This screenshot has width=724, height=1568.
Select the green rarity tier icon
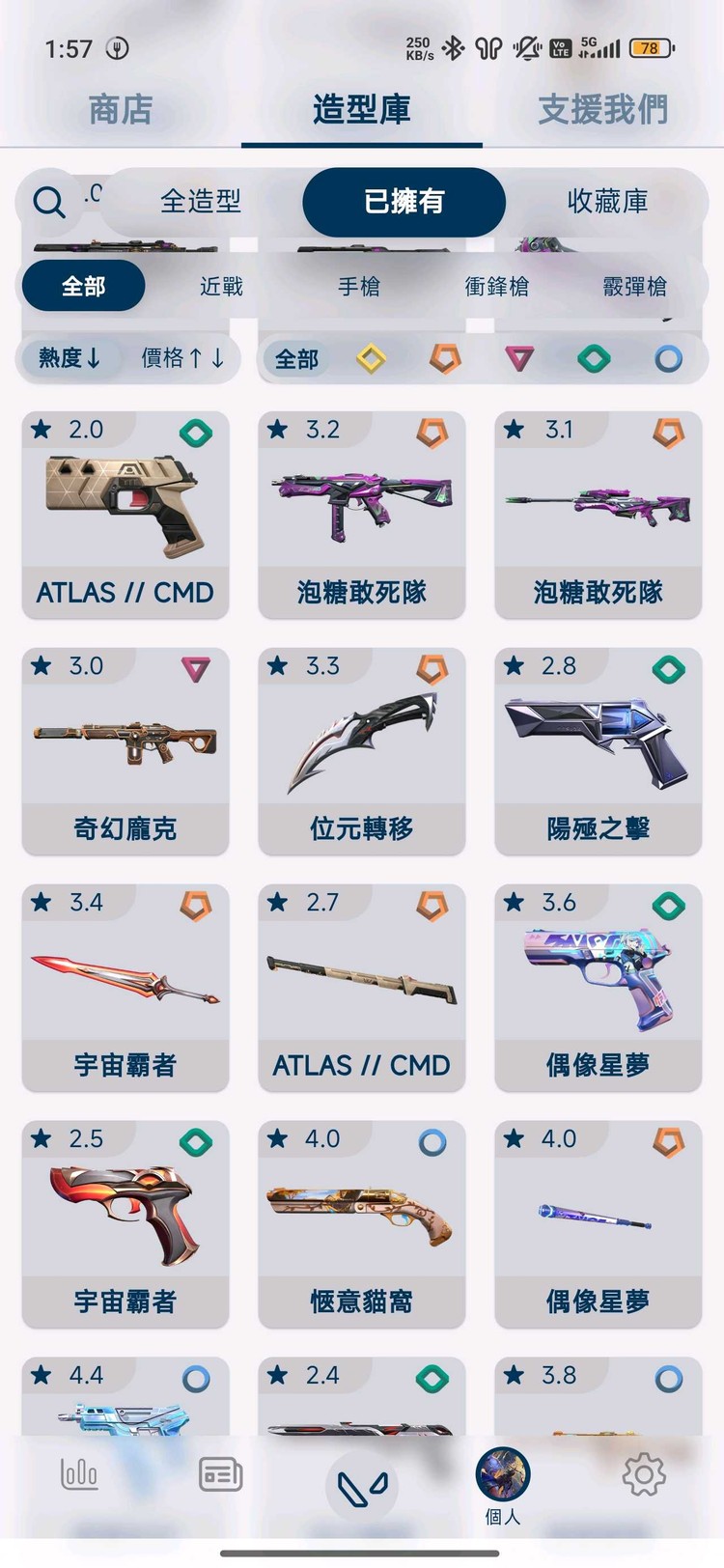tap(594, 358)
